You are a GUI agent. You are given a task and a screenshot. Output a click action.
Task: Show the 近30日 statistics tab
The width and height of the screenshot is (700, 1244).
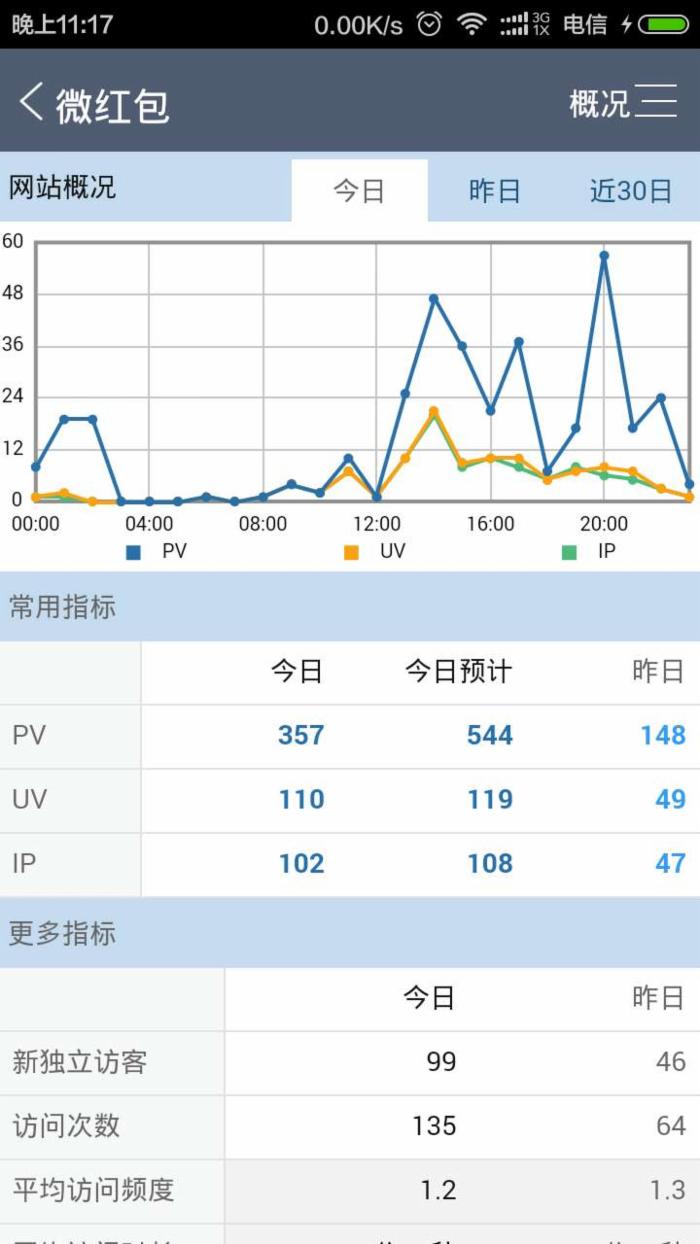[x=630, y=190]
